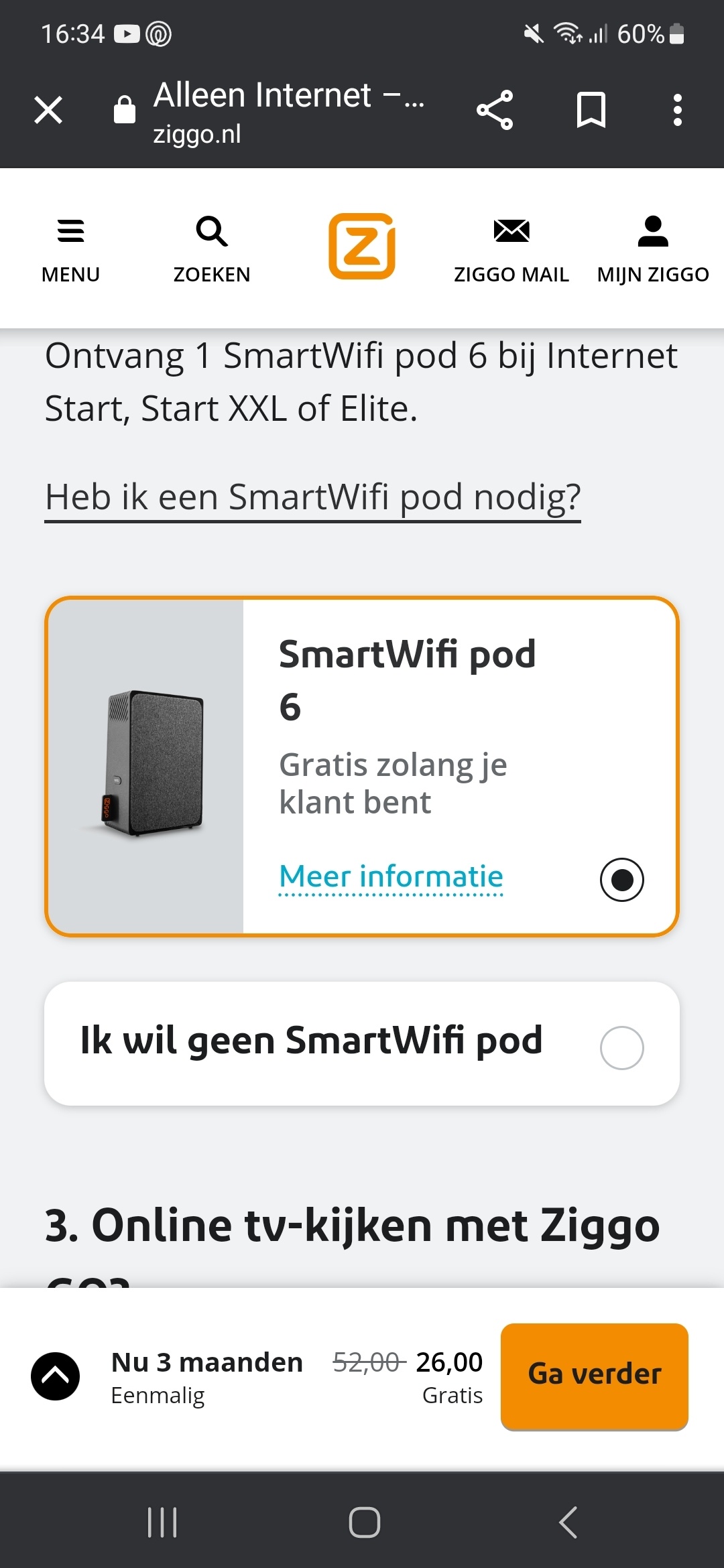Close the in-app browser tab
The width and height of the screenshot is (724, 1568).
coord(48,109)
